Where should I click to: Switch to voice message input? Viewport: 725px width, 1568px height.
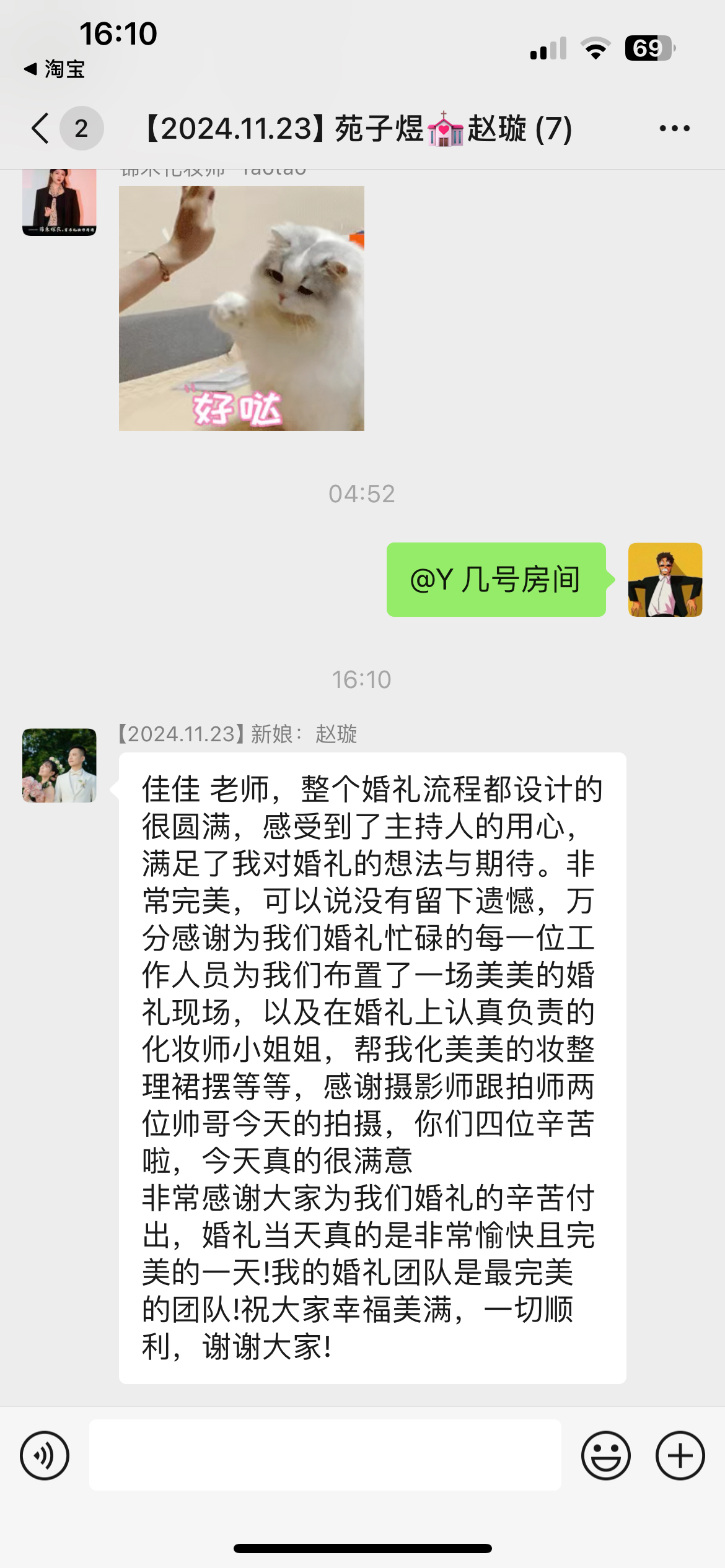point(45,1455)
